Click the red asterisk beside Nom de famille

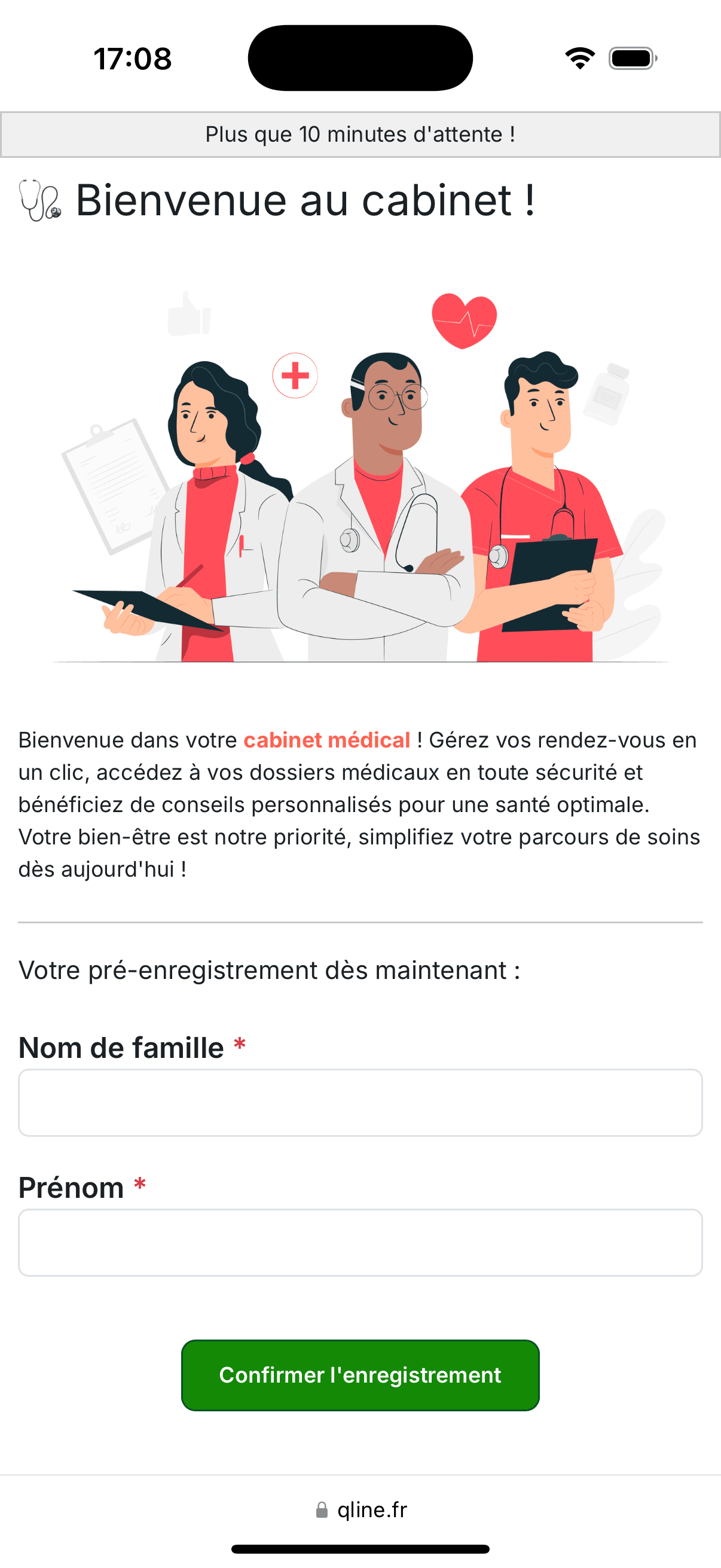click(x=239, y=1044)
